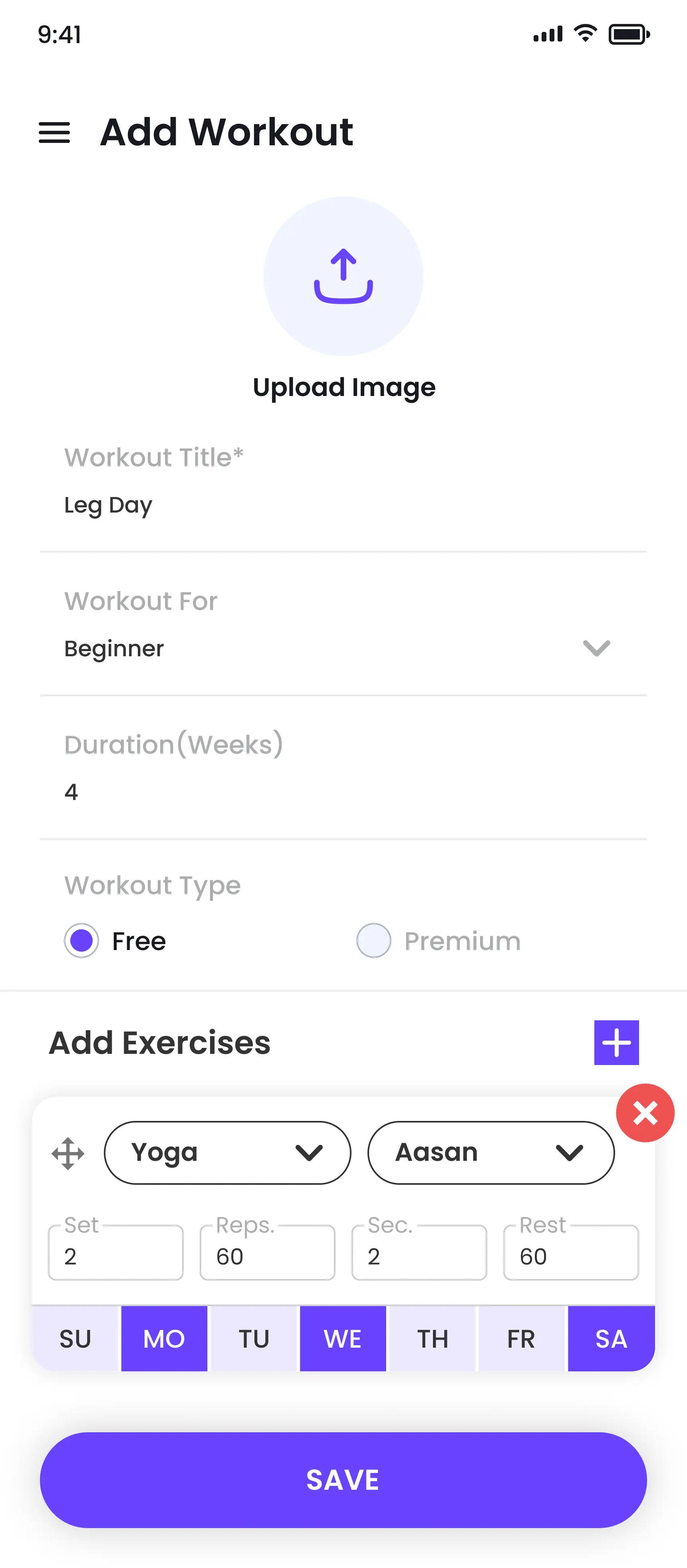Toggle Saturday in the day selector

tap(610, 1338)
